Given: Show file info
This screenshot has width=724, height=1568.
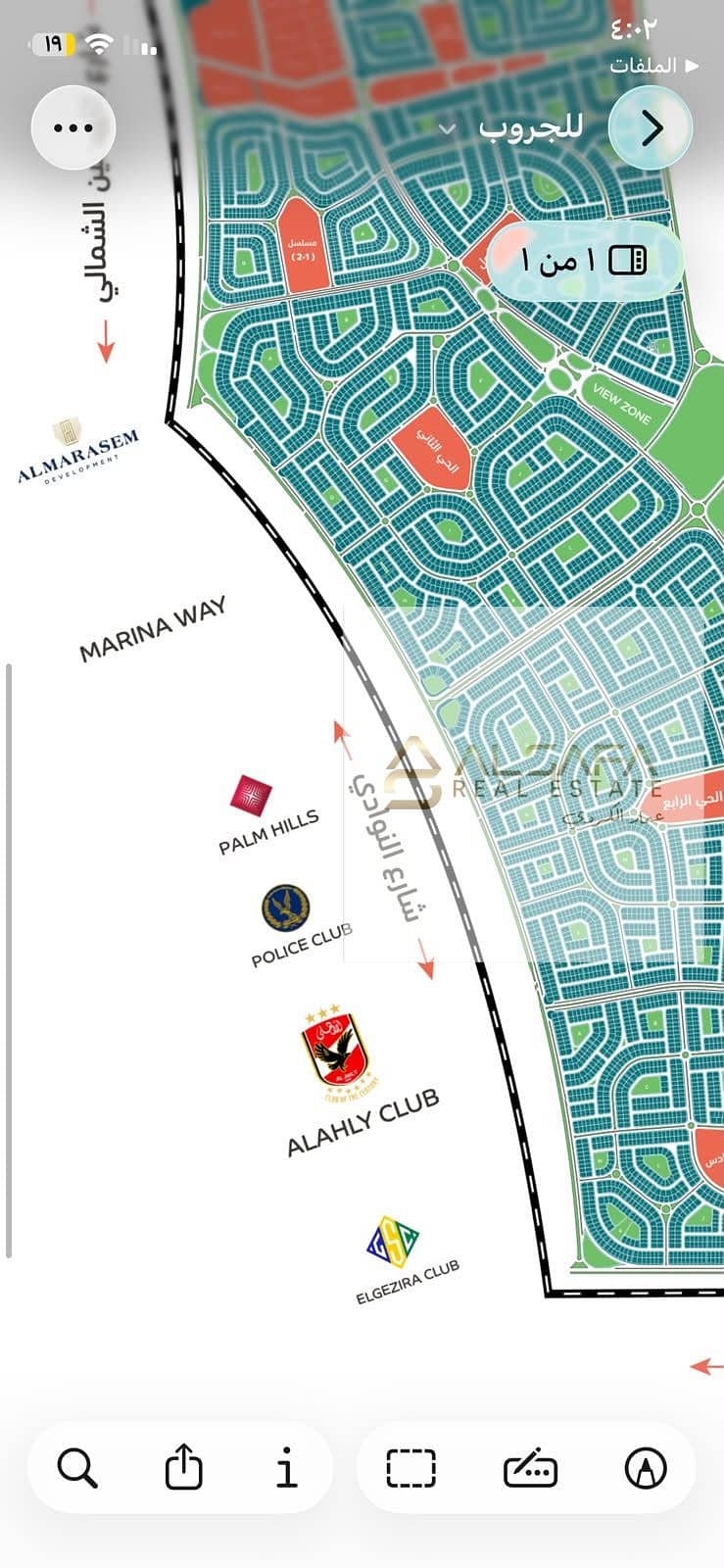Looking at the screenshot, I should pyautogui.click(x=286, y=1469).
